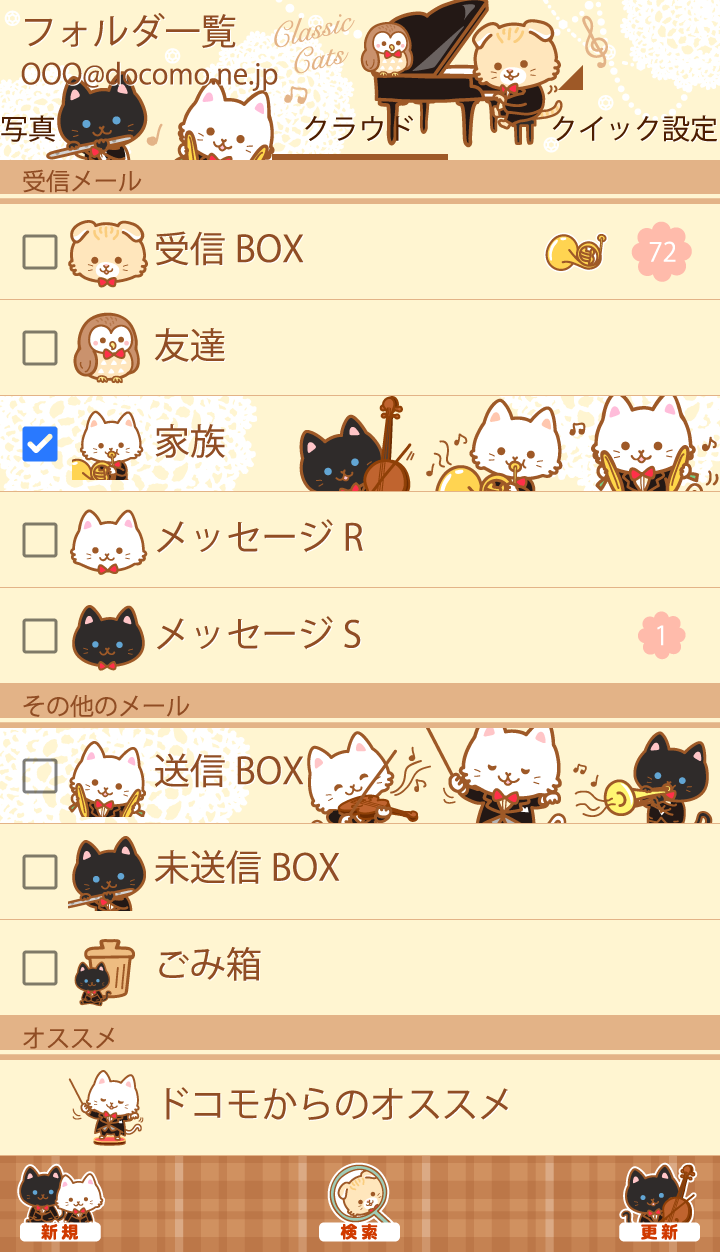Screen dimensions: 720x1252
Task: Open ドコモからのオススメ
Action: 335,1104
